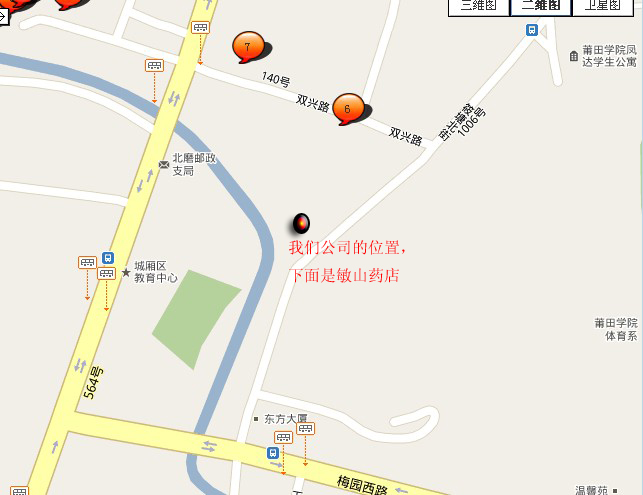Expand the side panel arrow button

(x=3, y=16)
